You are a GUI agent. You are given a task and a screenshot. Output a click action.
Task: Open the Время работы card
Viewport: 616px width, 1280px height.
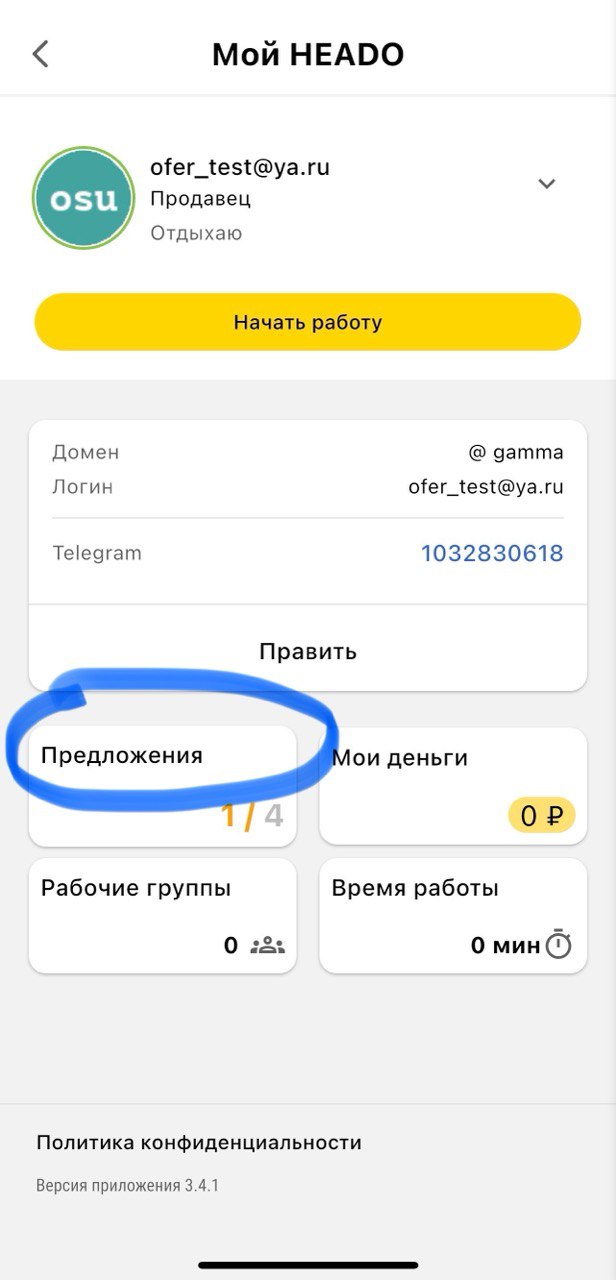452,915
